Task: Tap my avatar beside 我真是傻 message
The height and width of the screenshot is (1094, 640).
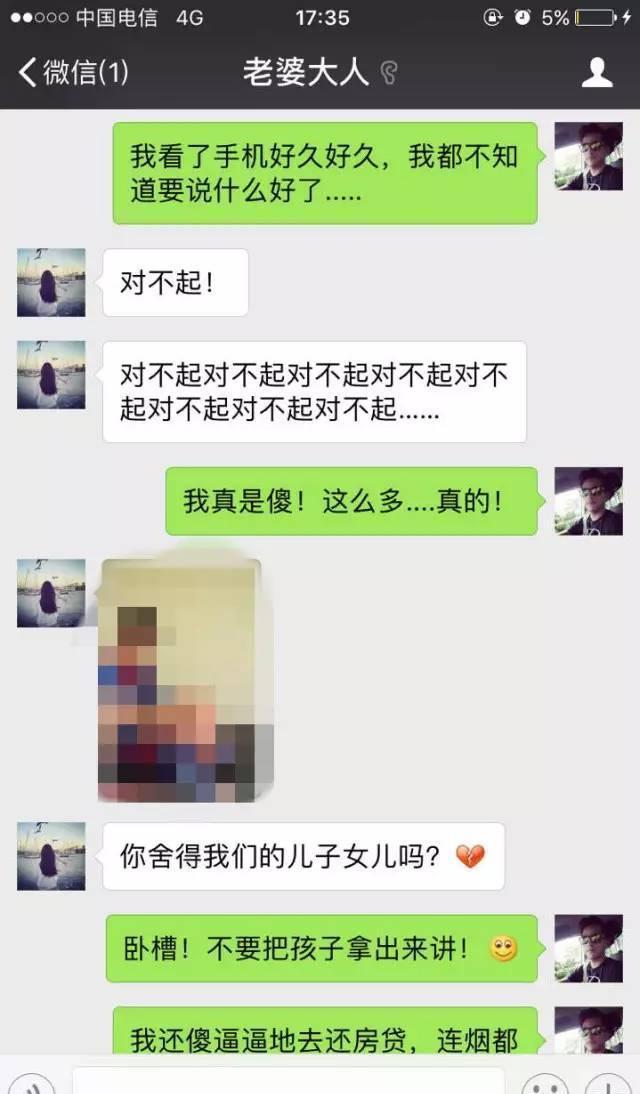Action: [588, 500]
